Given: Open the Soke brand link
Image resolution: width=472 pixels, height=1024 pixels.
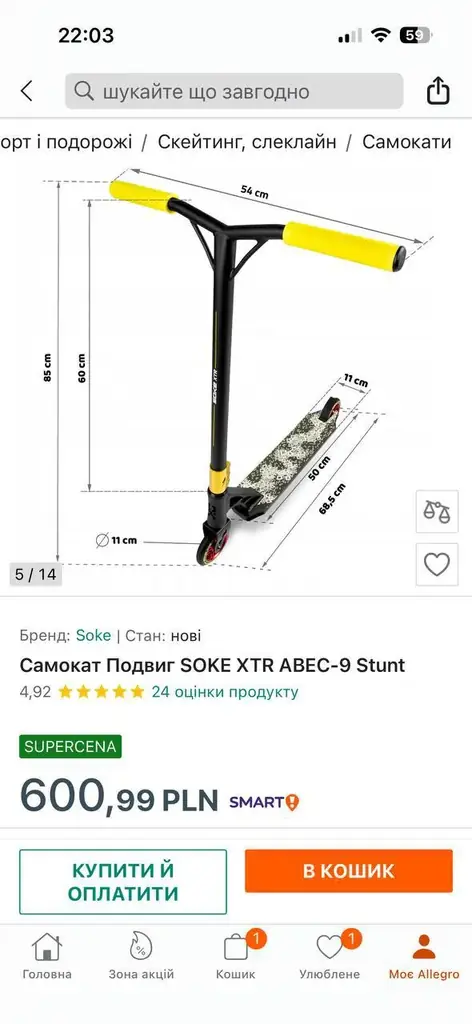Looking at the screenshot, I should [x=93, y=635].
